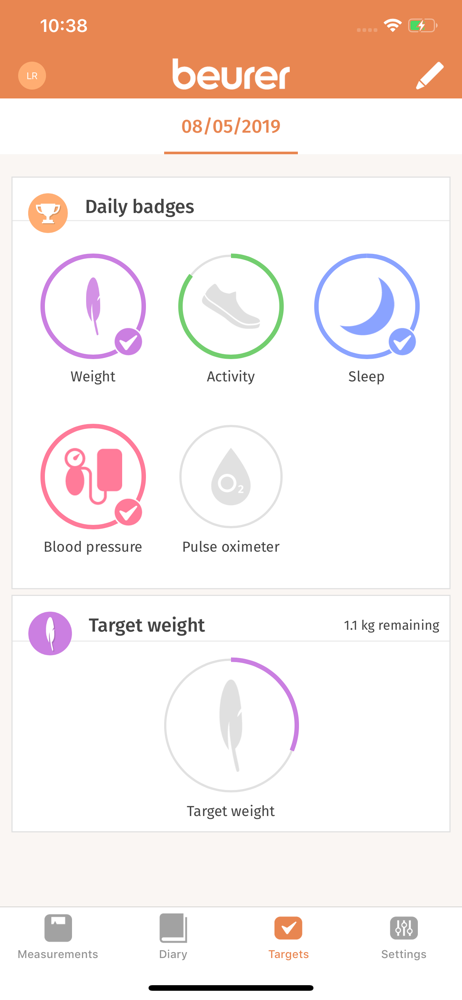Tap the pencil edit icon

tap(429, 76)
